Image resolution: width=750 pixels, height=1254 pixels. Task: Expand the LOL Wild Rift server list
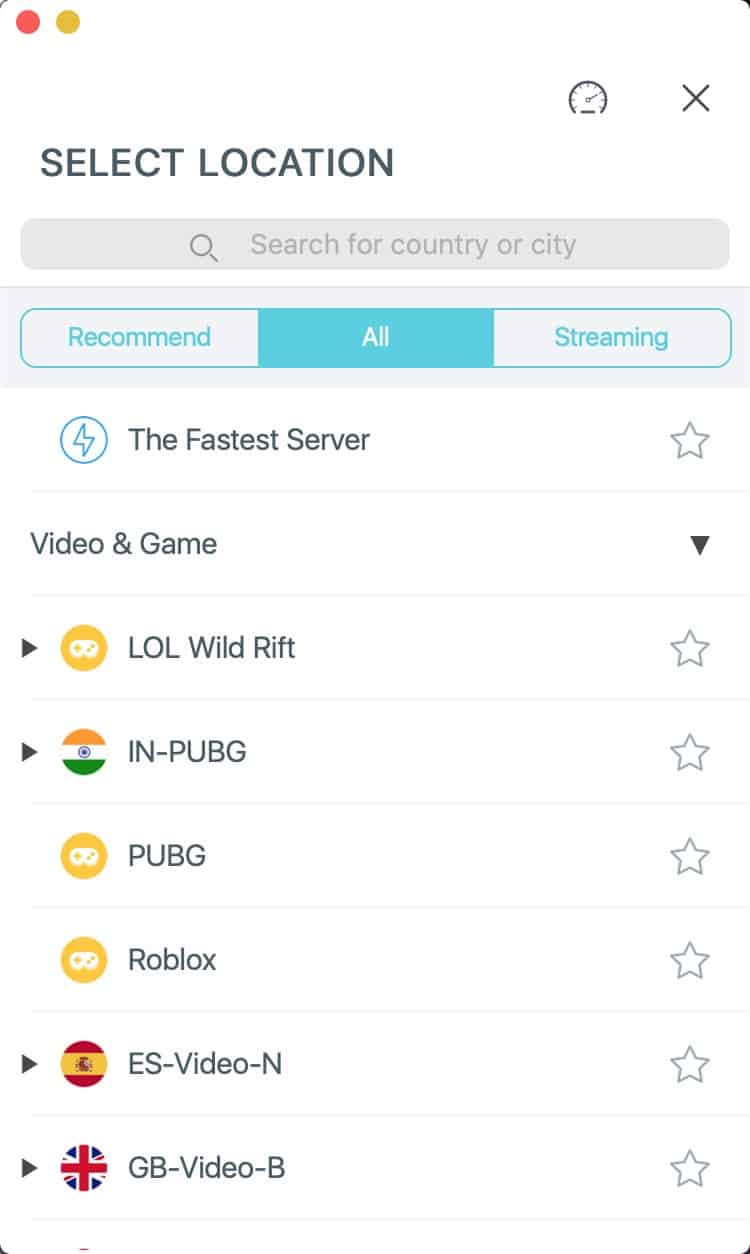click(29, 648)
